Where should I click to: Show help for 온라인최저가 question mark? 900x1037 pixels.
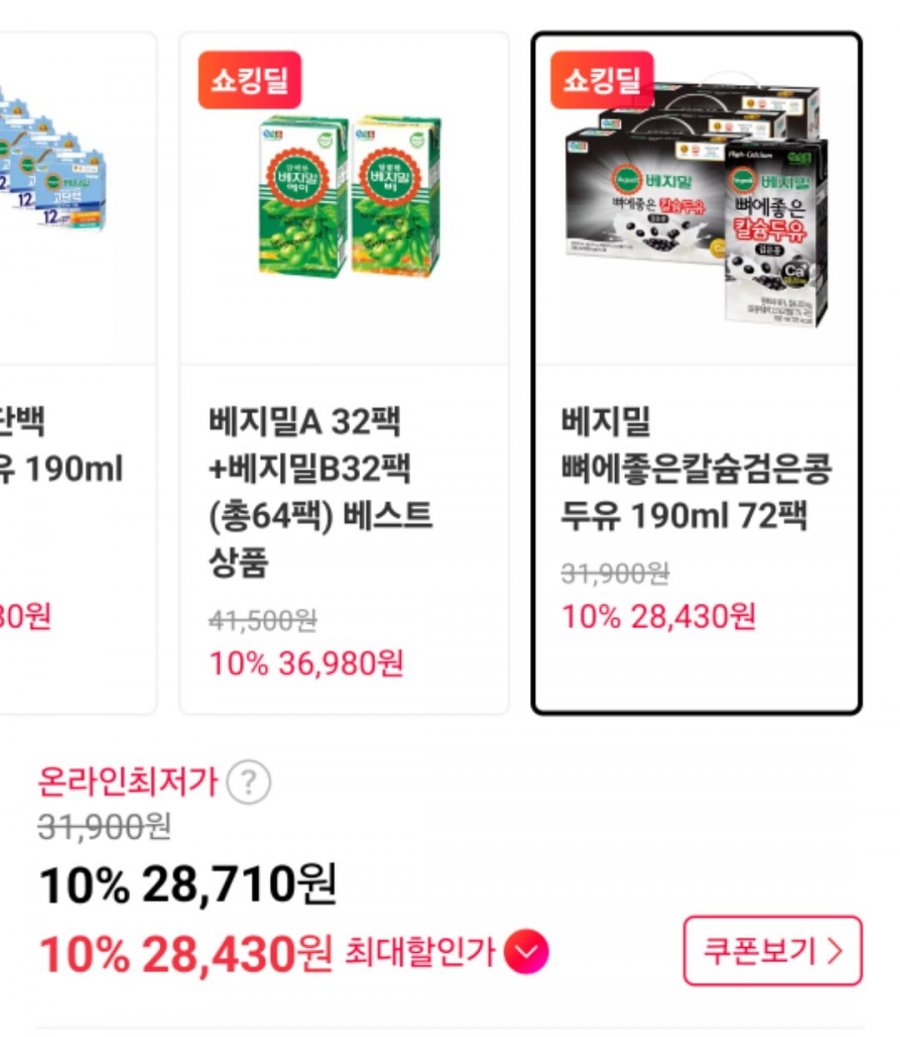click(248, 782)
